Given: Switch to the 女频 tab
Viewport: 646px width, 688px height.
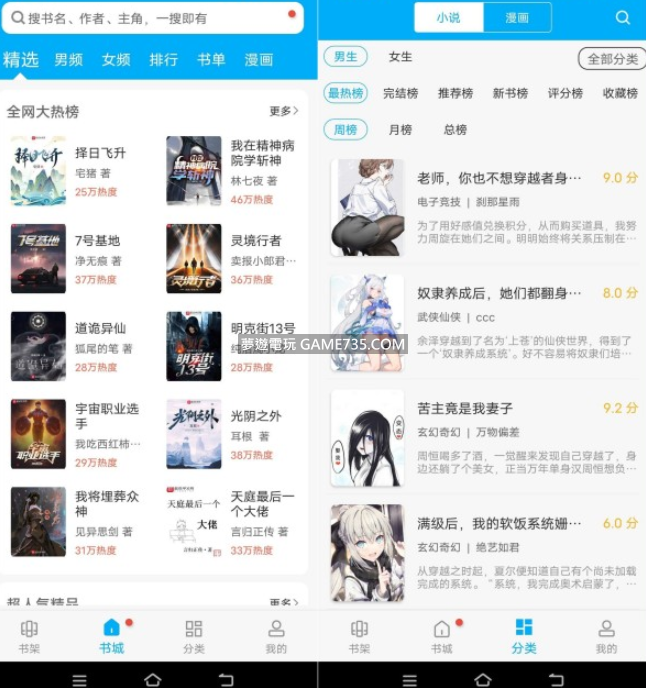Looking at the screenshot, I should point(116,60).
